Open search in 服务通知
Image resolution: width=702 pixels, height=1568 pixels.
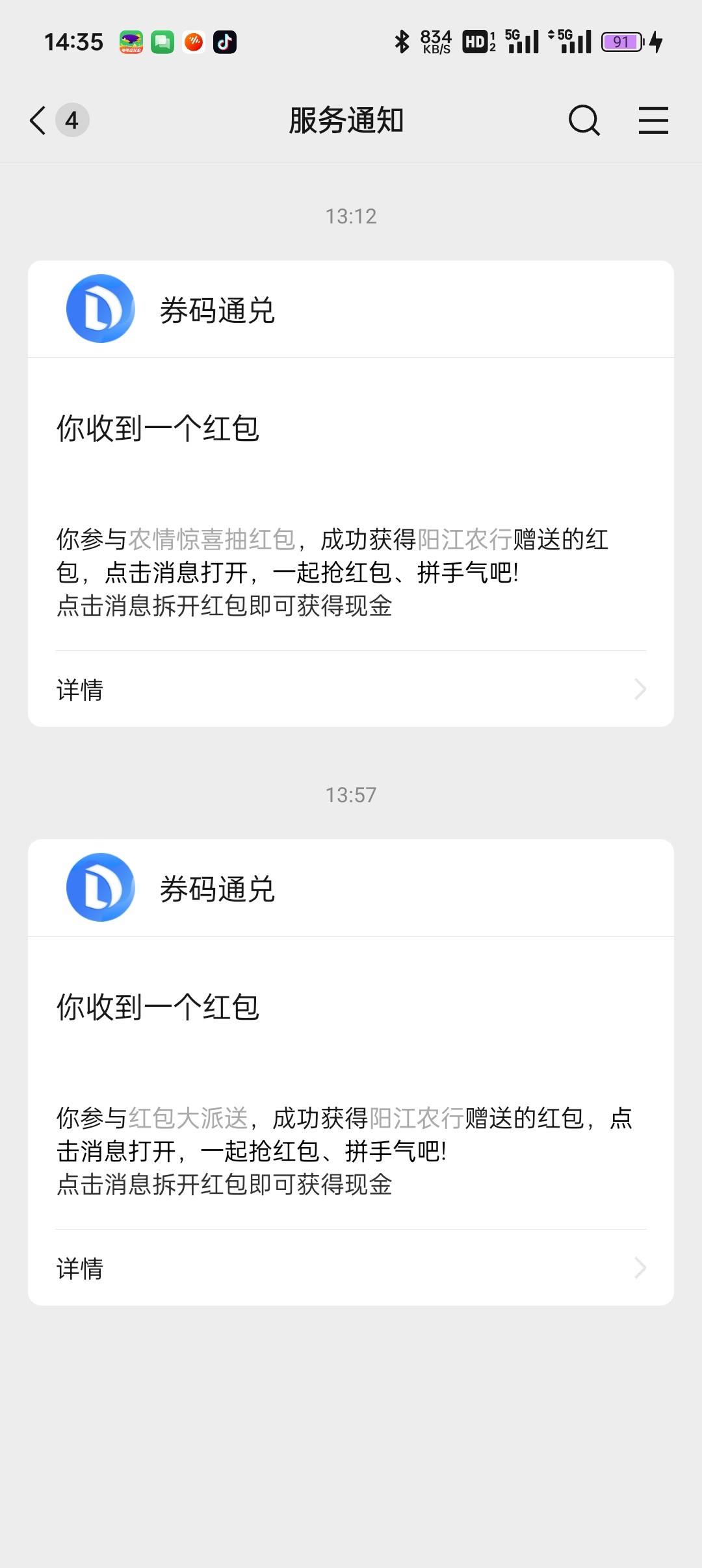(584, 121)
